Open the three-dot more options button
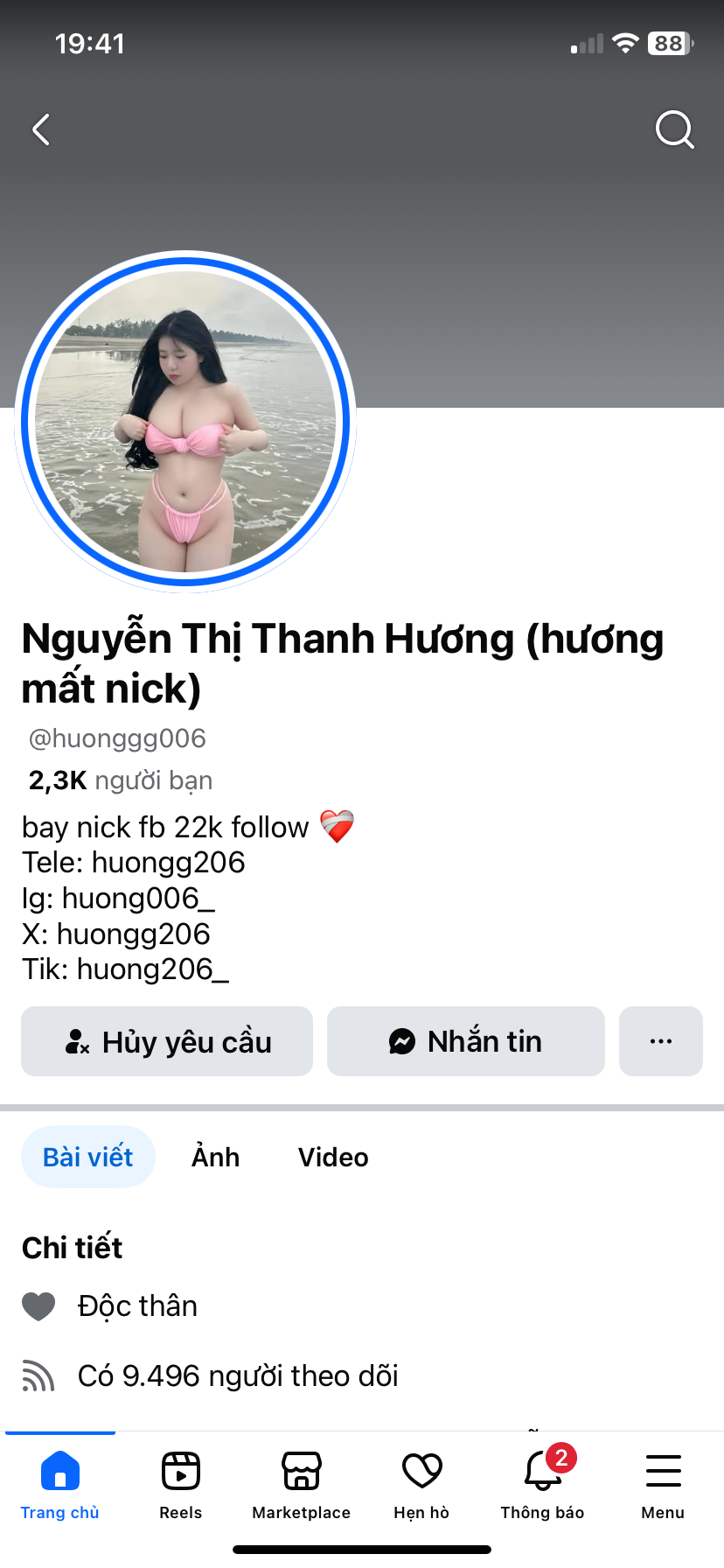This screenshot has width=724, height=1568. 661,1041
